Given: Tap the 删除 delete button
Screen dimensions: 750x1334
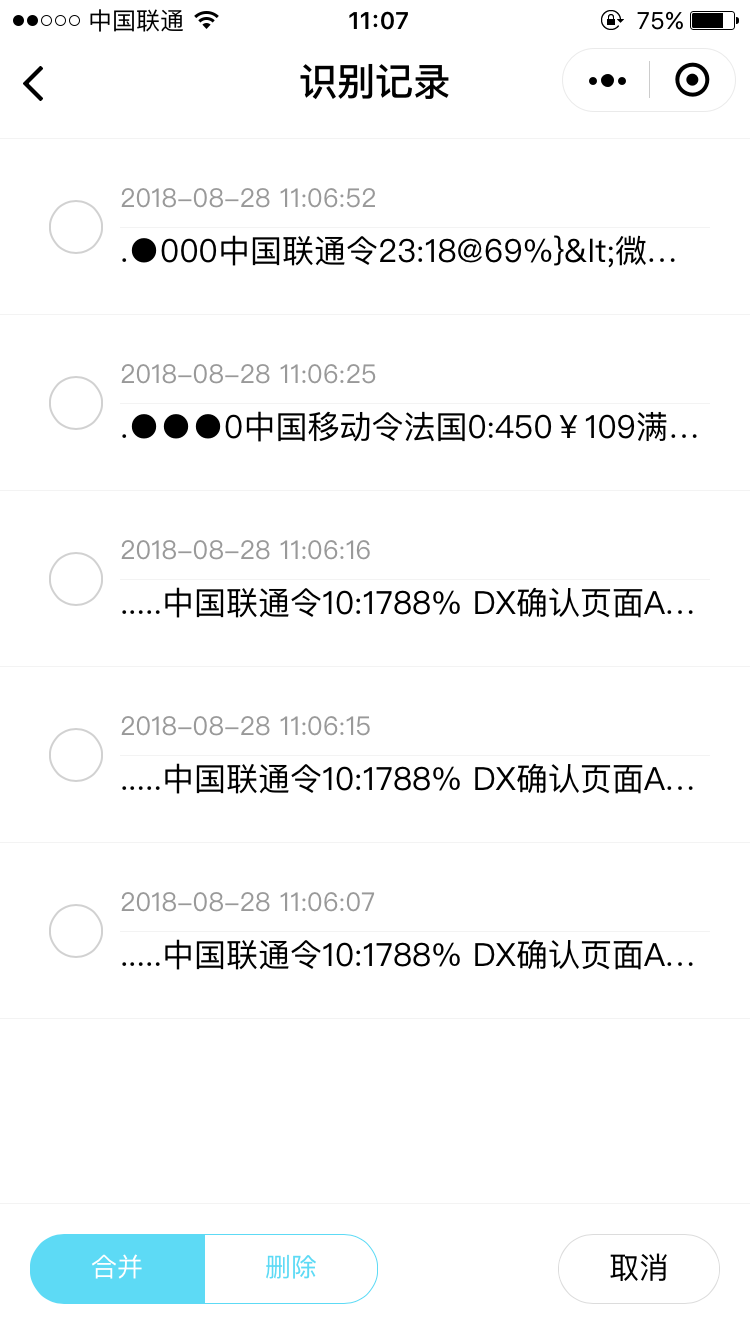Looking at the screenshot, I should [291, 1268].
